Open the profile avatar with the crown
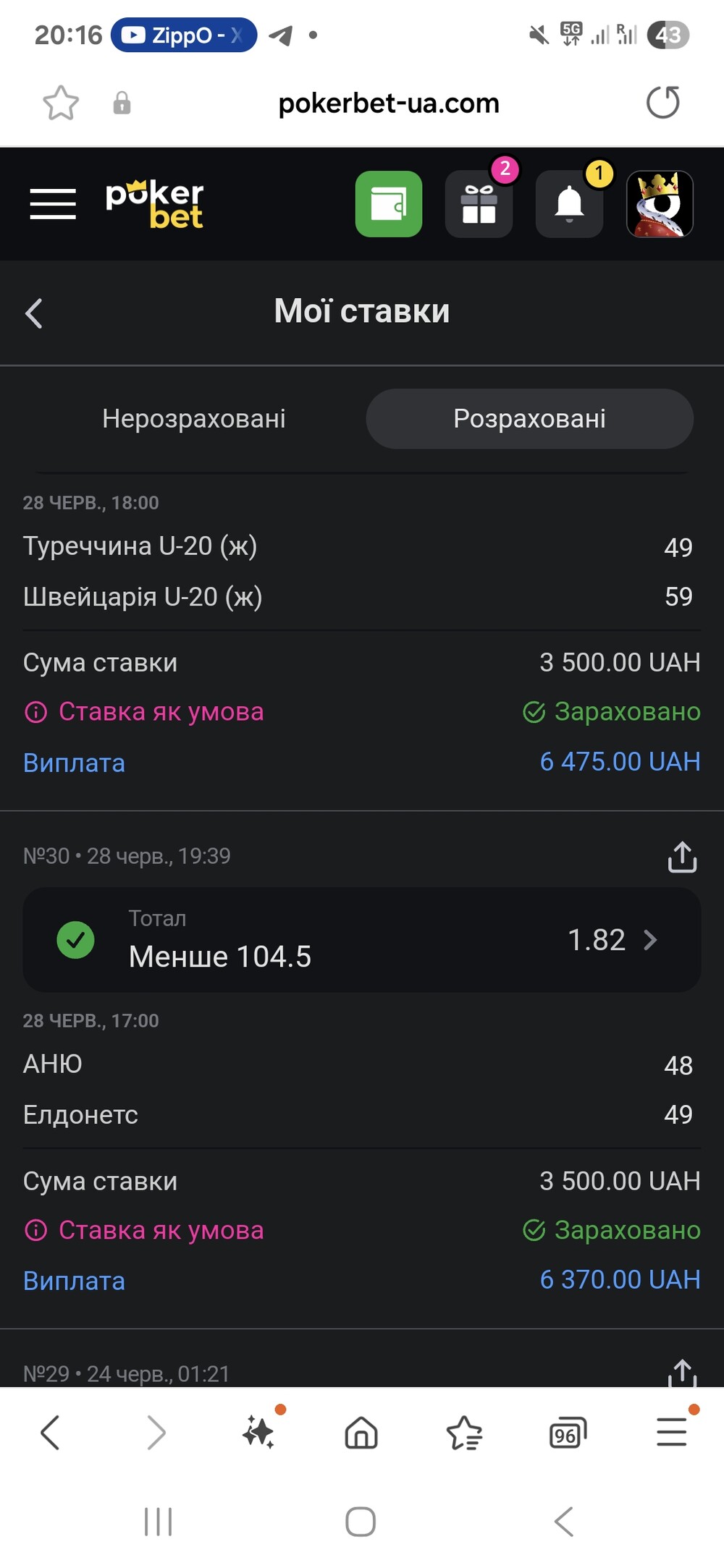 (660, 204)
